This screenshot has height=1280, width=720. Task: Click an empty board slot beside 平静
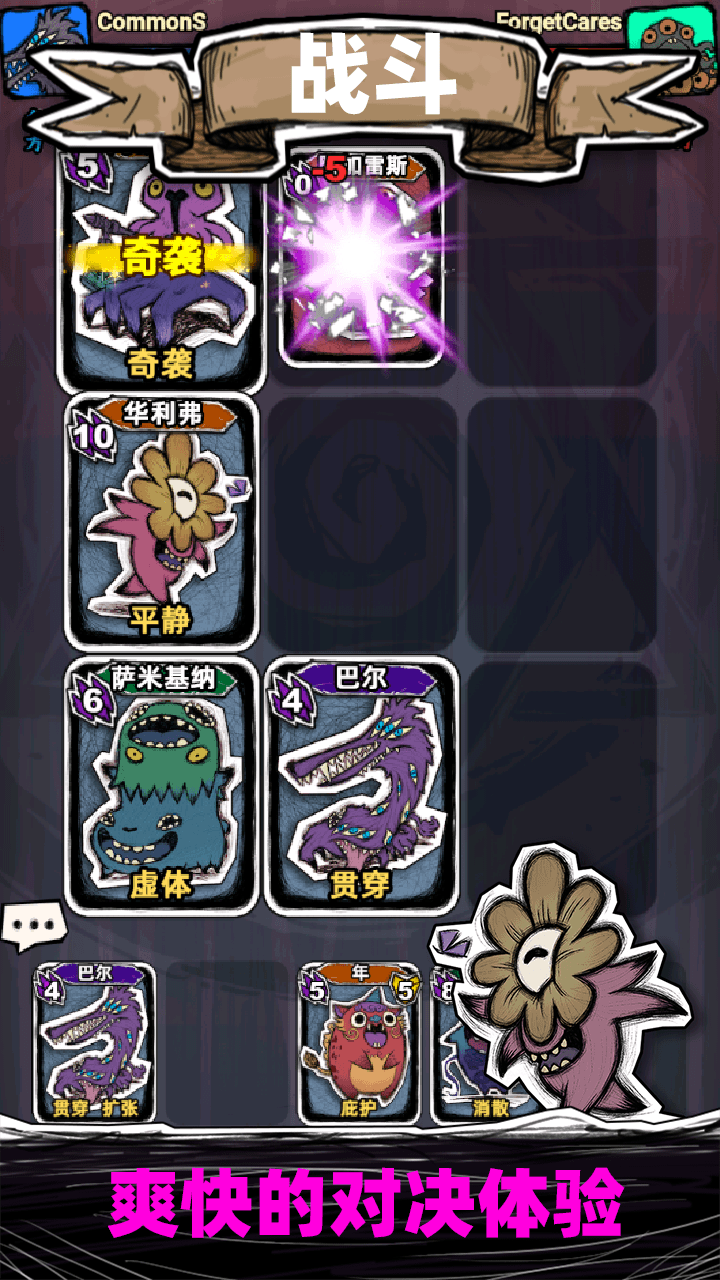pos(360,520)
